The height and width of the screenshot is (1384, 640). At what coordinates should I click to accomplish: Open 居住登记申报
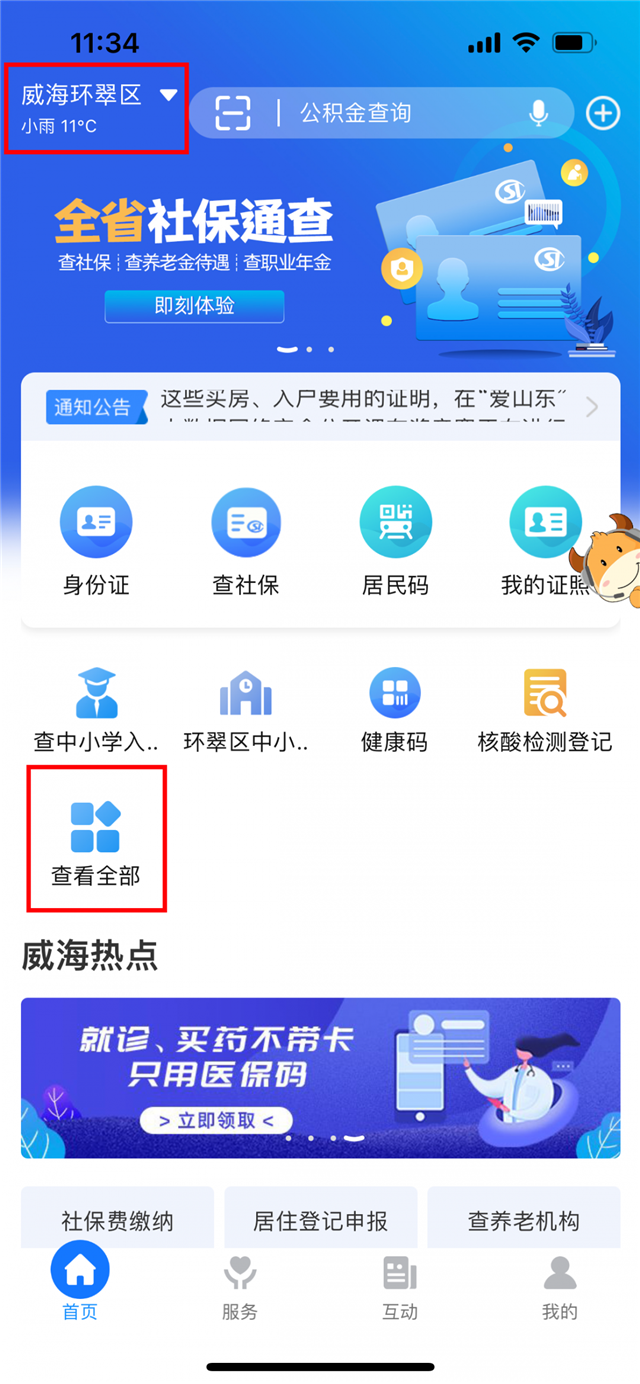[320, 1220]
